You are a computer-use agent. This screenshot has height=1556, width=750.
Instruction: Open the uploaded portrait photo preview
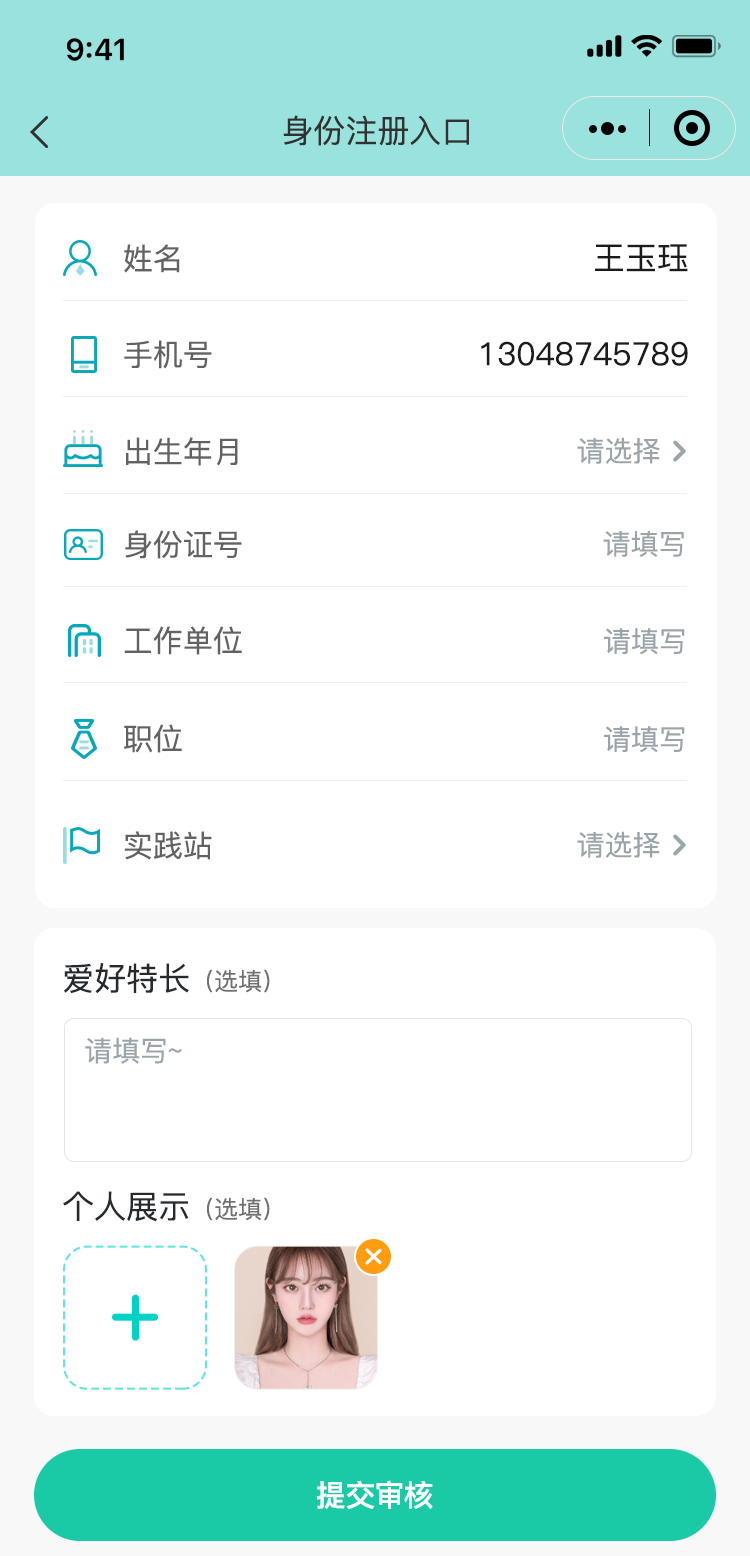pyautogui.click(x=306, y=1318)
